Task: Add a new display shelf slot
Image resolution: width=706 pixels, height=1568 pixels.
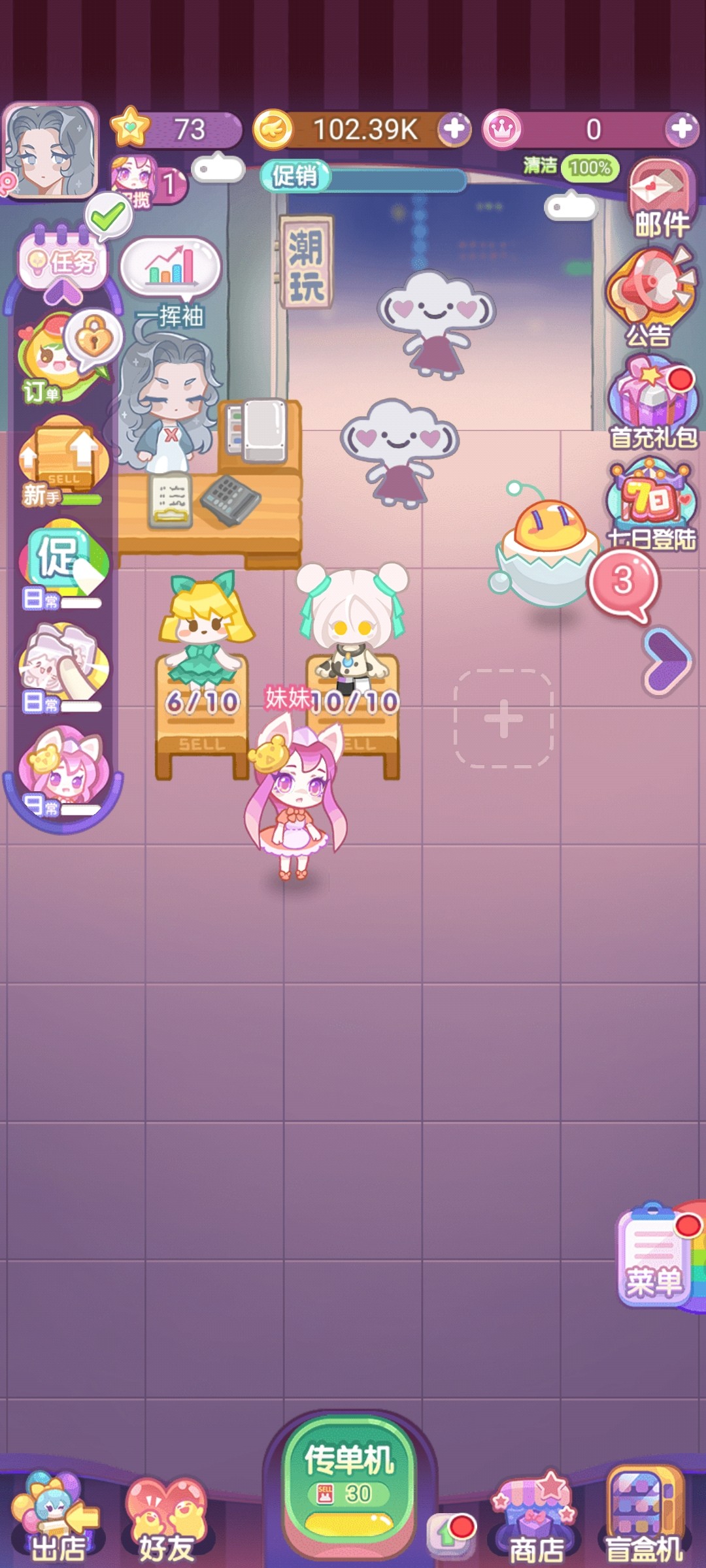Action: [503, 719]
